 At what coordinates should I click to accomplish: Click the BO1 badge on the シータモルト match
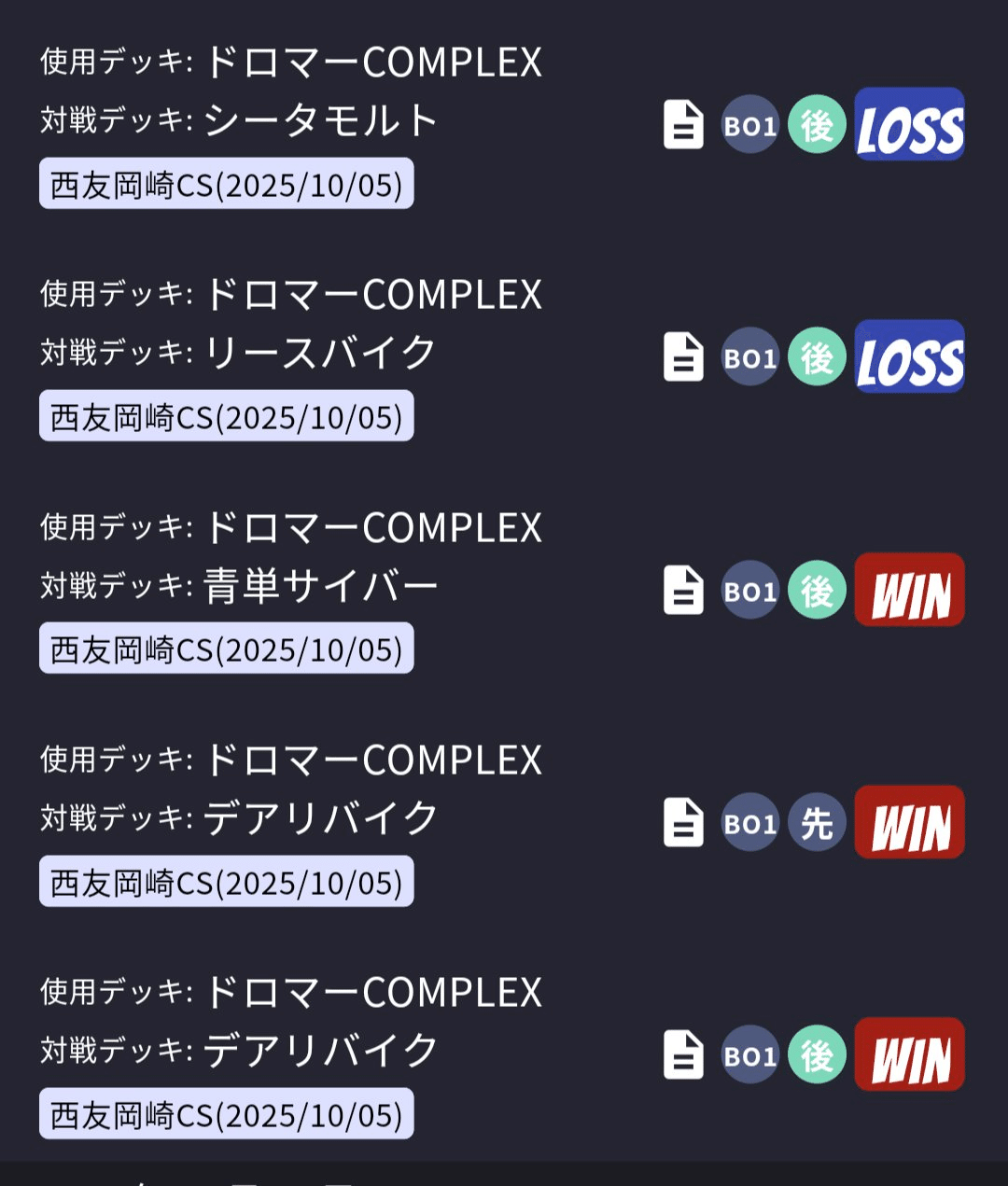pyautogui.click(x=750, y=125)
